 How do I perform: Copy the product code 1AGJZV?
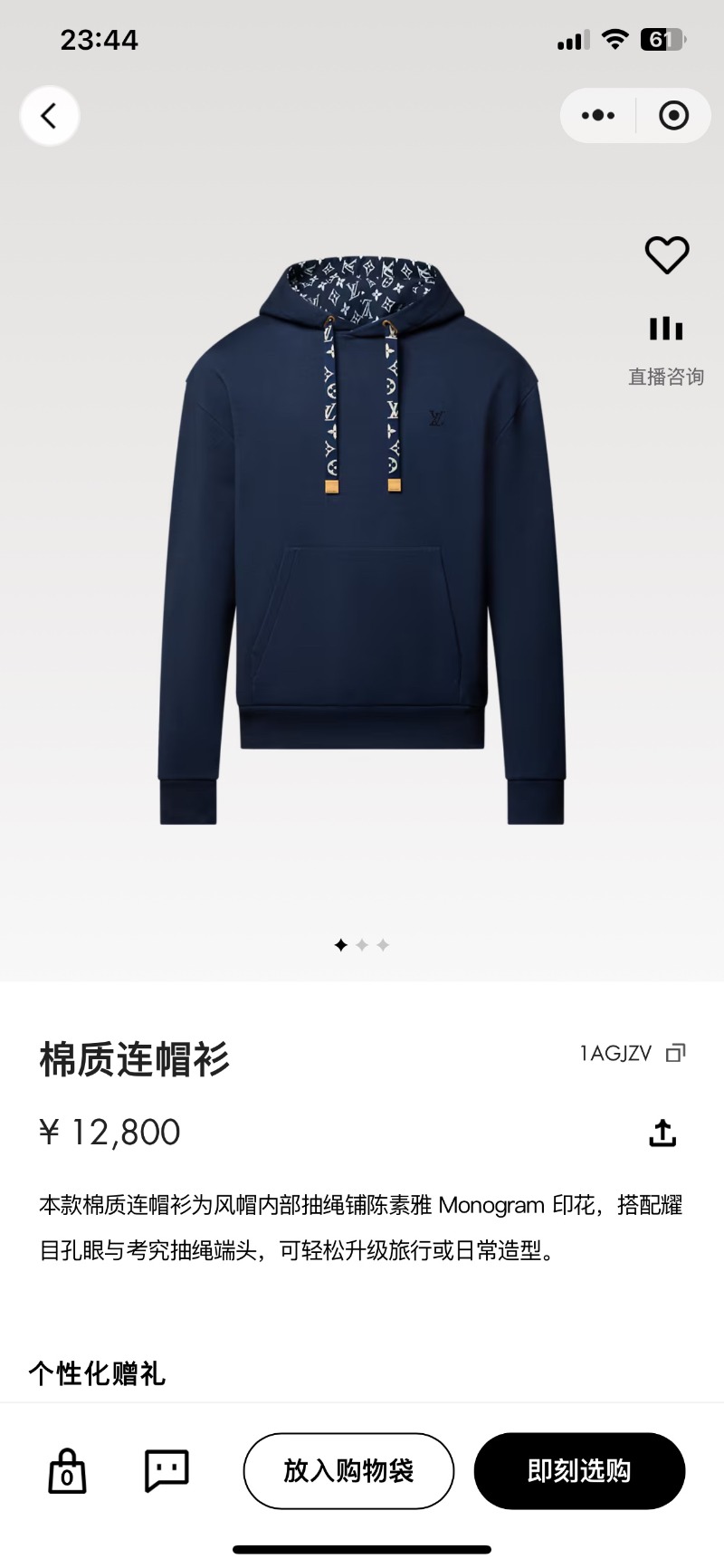675,1053
